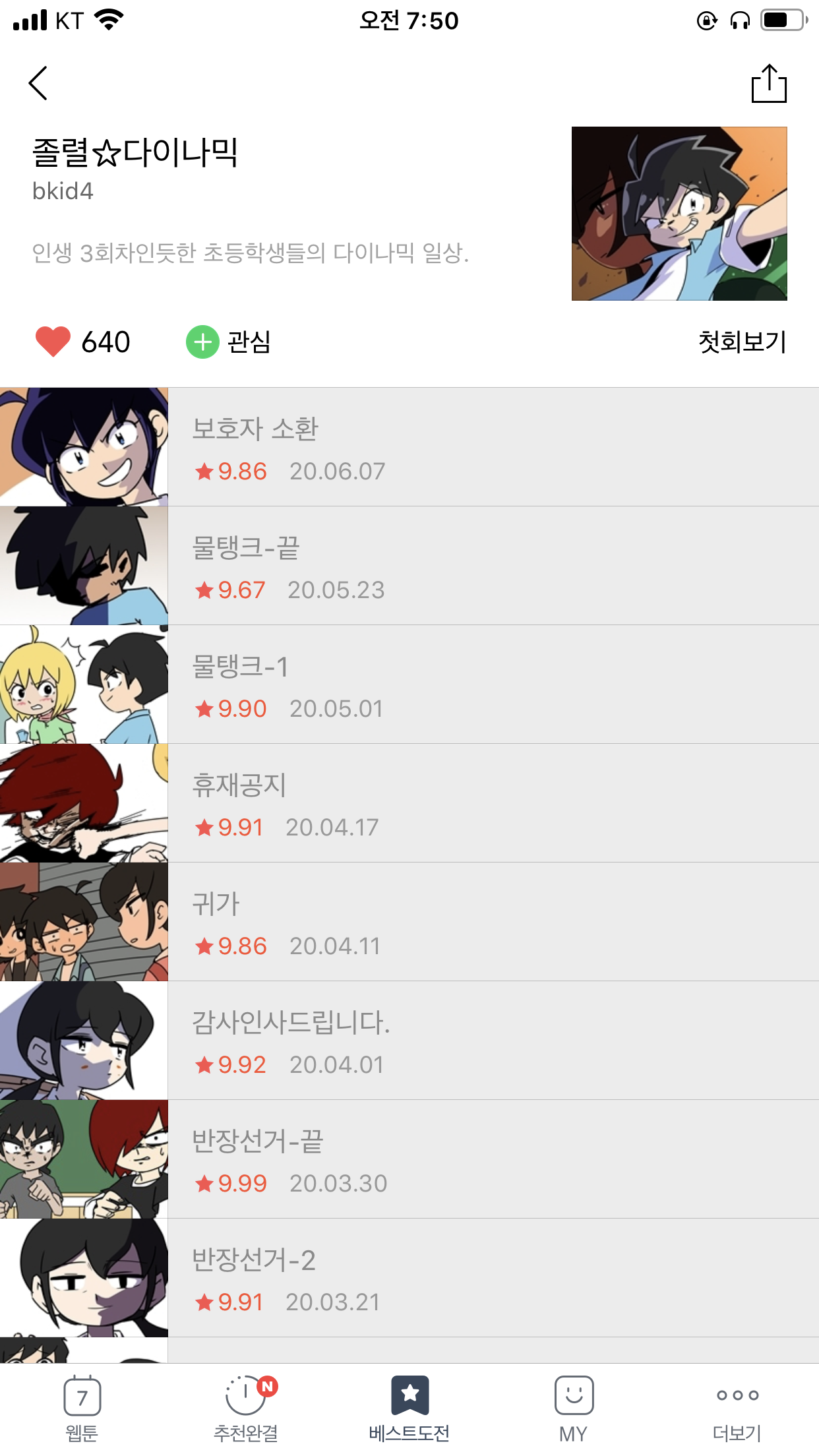Switch to the 추천완결 tab
Image resolution: width=819 pixels, height=1456 pixels.
coord(245,1410)
